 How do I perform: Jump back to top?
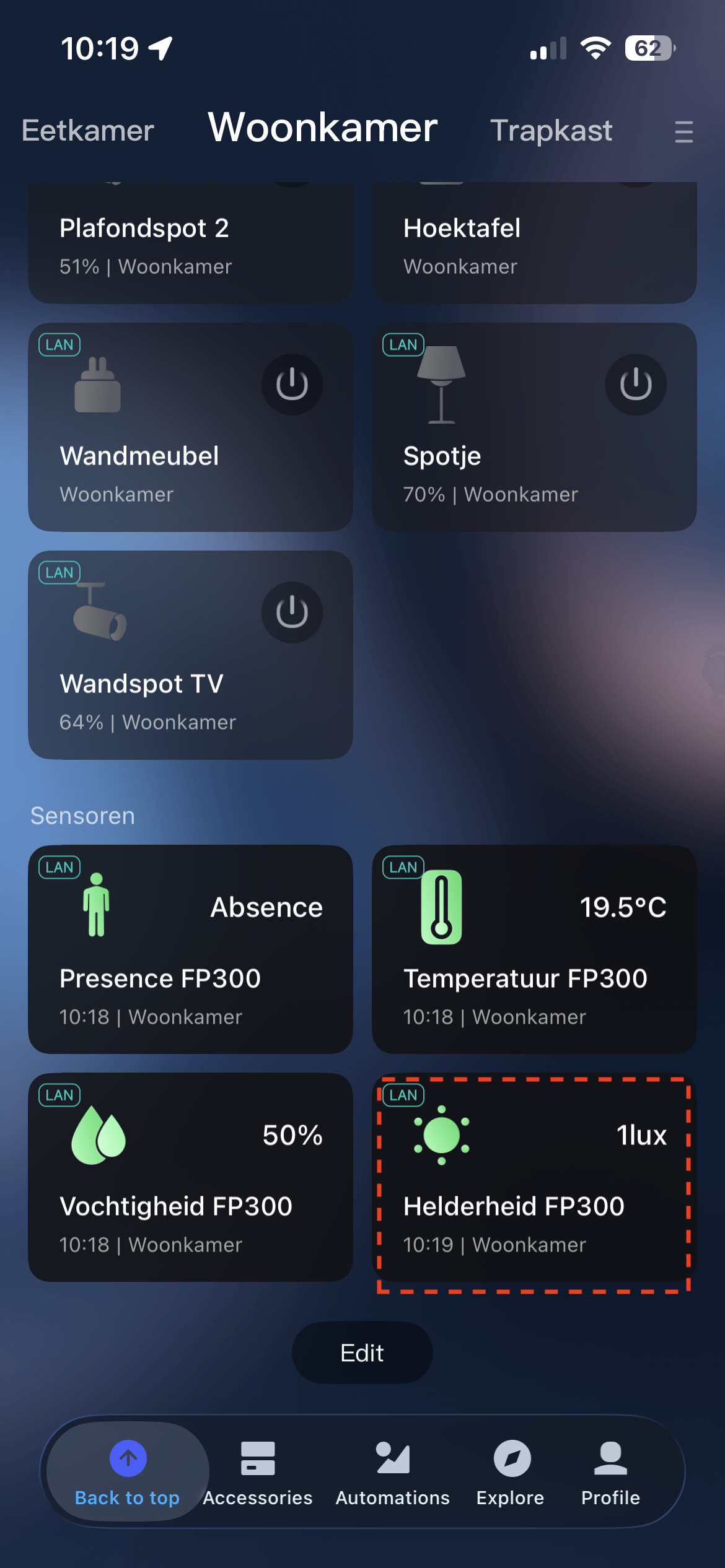[x=128, y=1471]
